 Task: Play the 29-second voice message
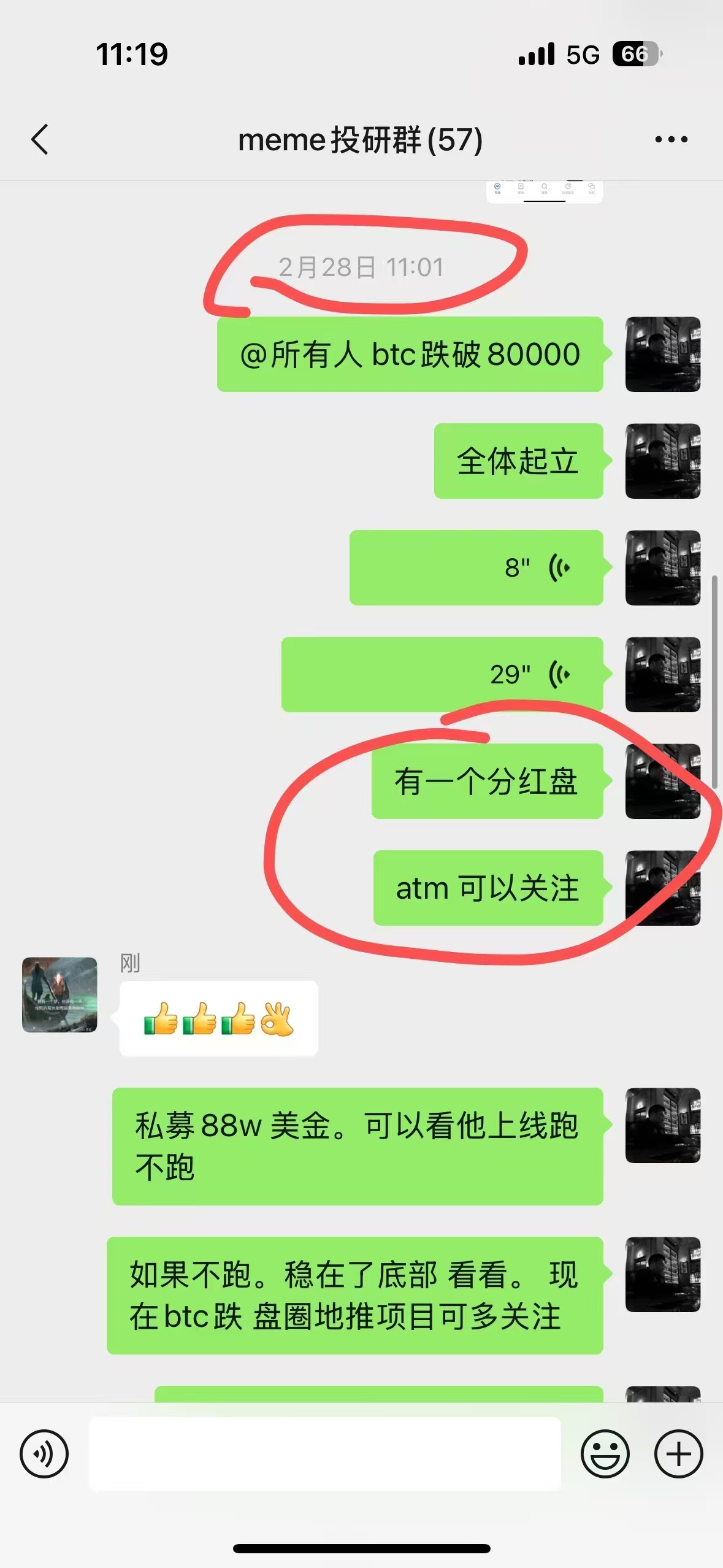pyautogui.click(x=442, y=674)
